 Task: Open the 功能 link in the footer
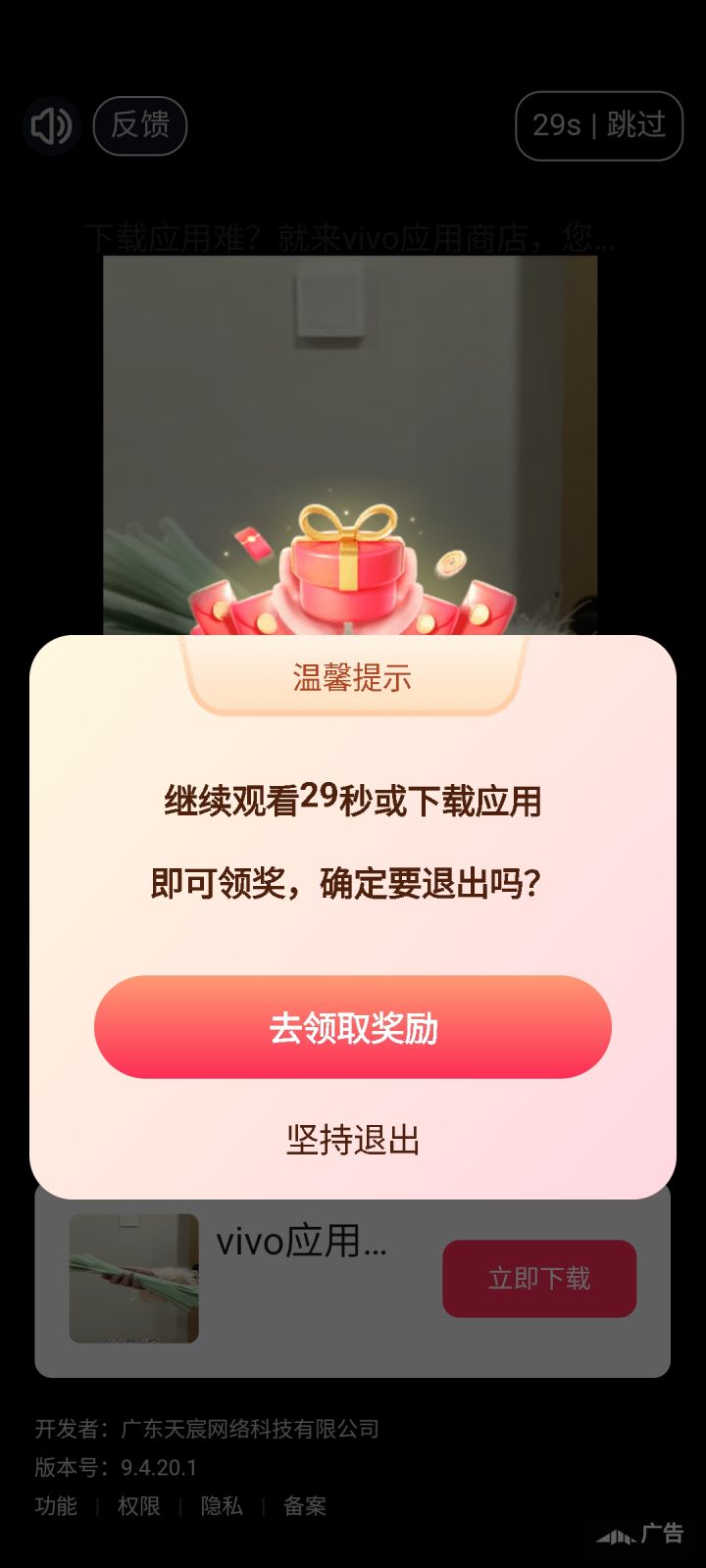pos(54,1507)
